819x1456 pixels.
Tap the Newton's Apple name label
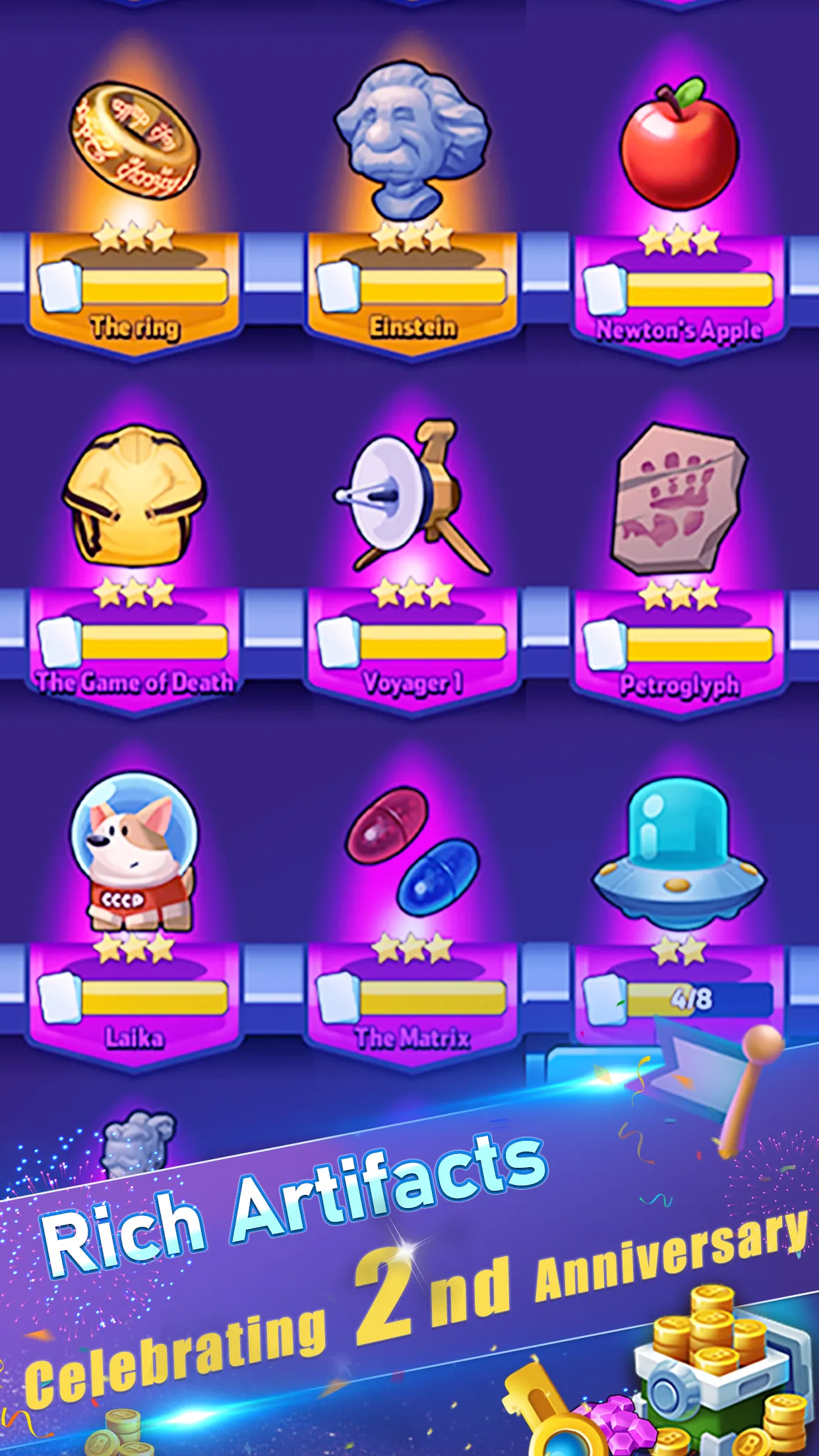pos(679,330)
